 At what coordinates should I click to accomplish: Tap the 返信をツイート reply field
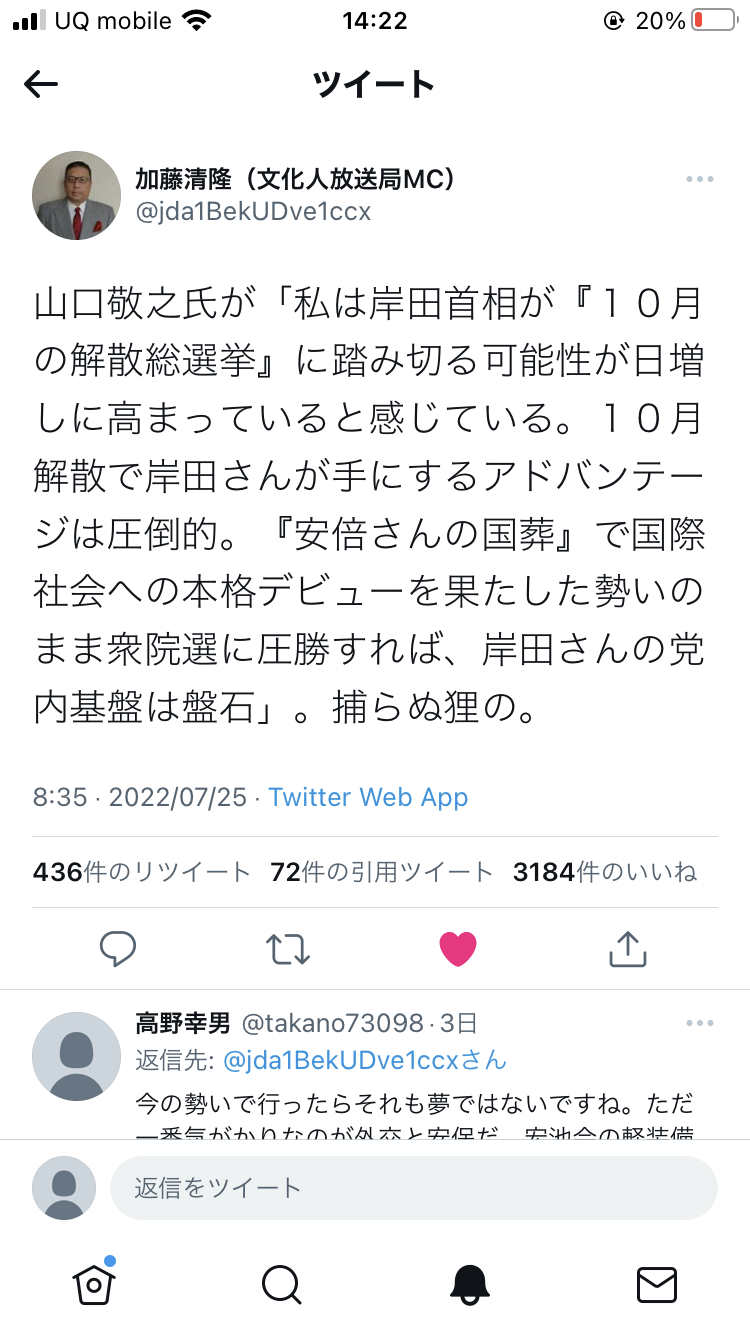(x=414, y=1188)
